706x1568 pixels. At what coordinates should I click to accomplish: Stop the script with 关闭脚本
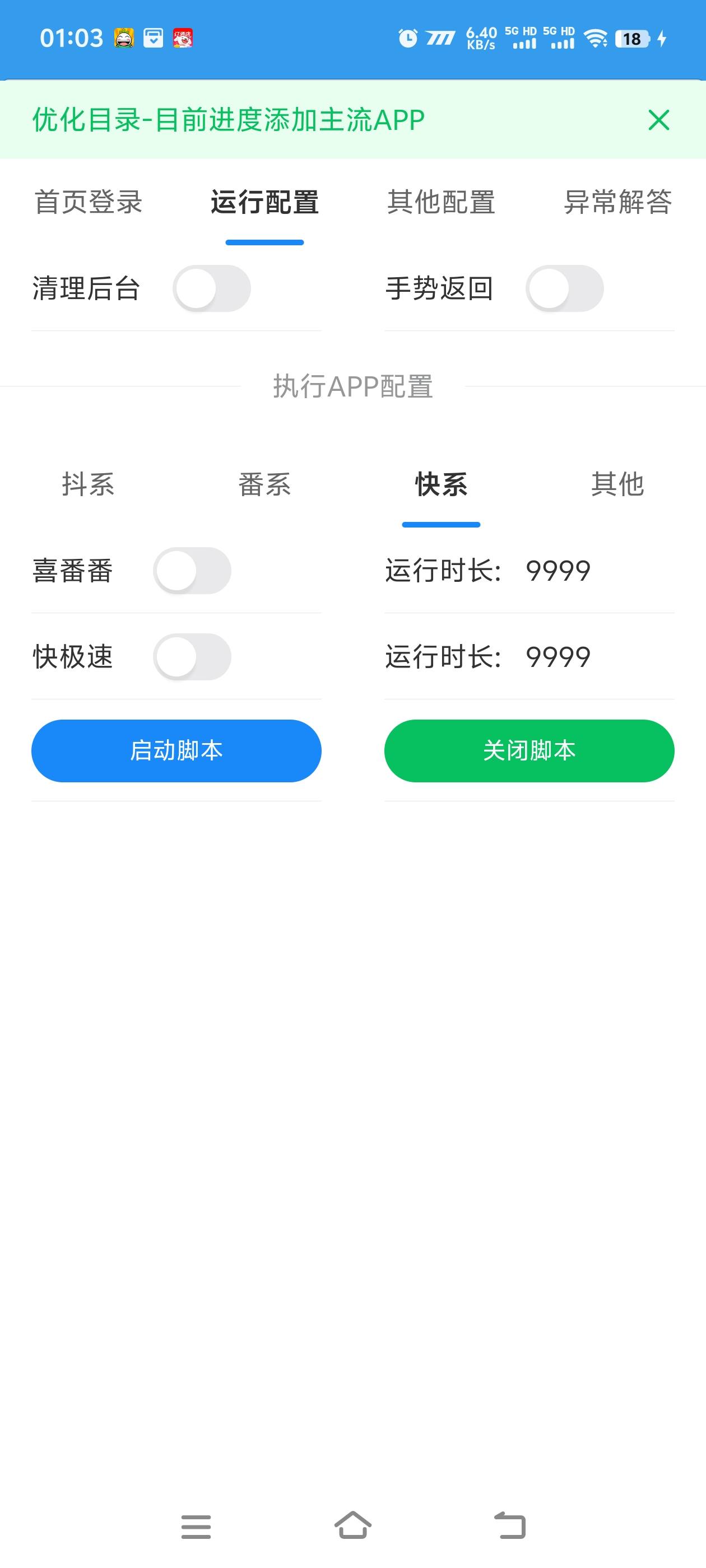tap(529, 750)
